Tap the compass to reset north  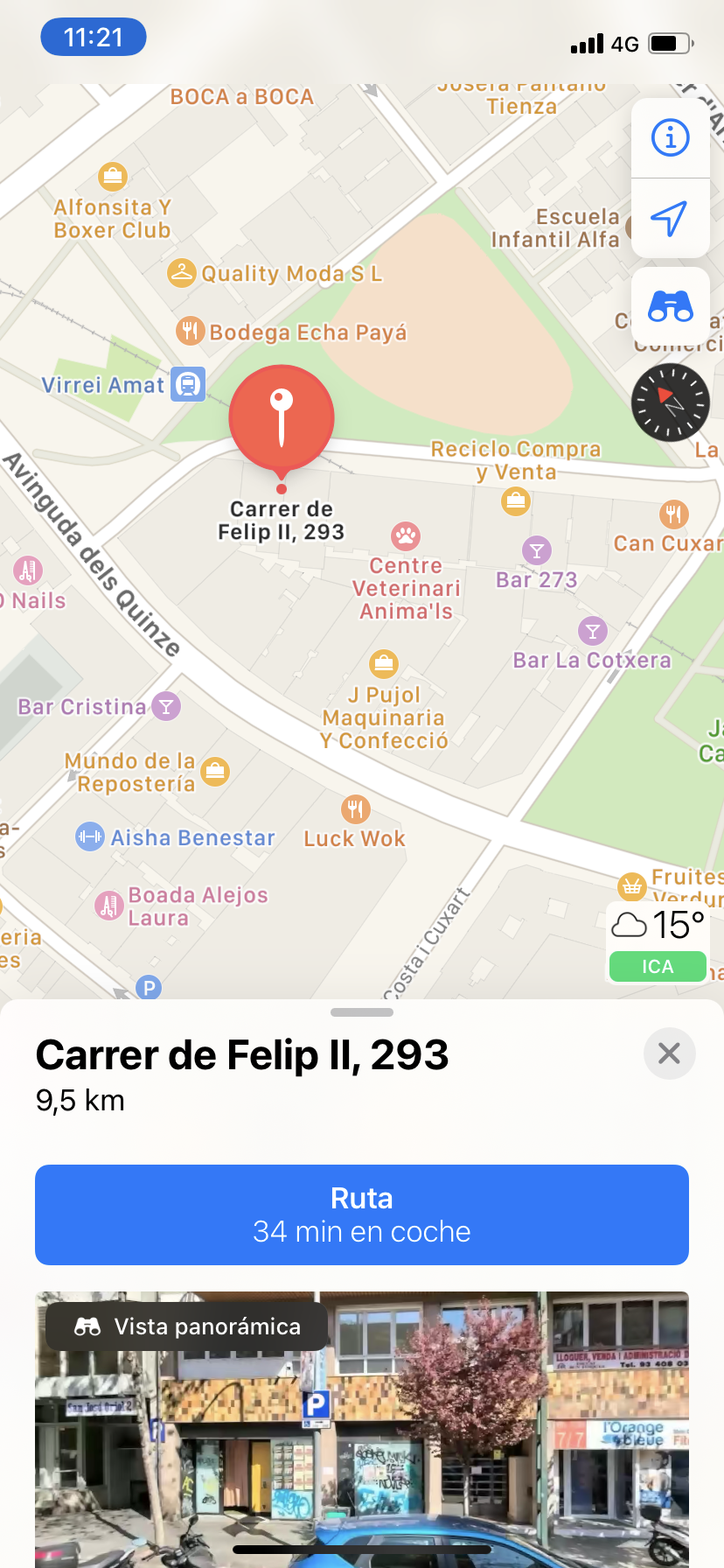[671, 402]
